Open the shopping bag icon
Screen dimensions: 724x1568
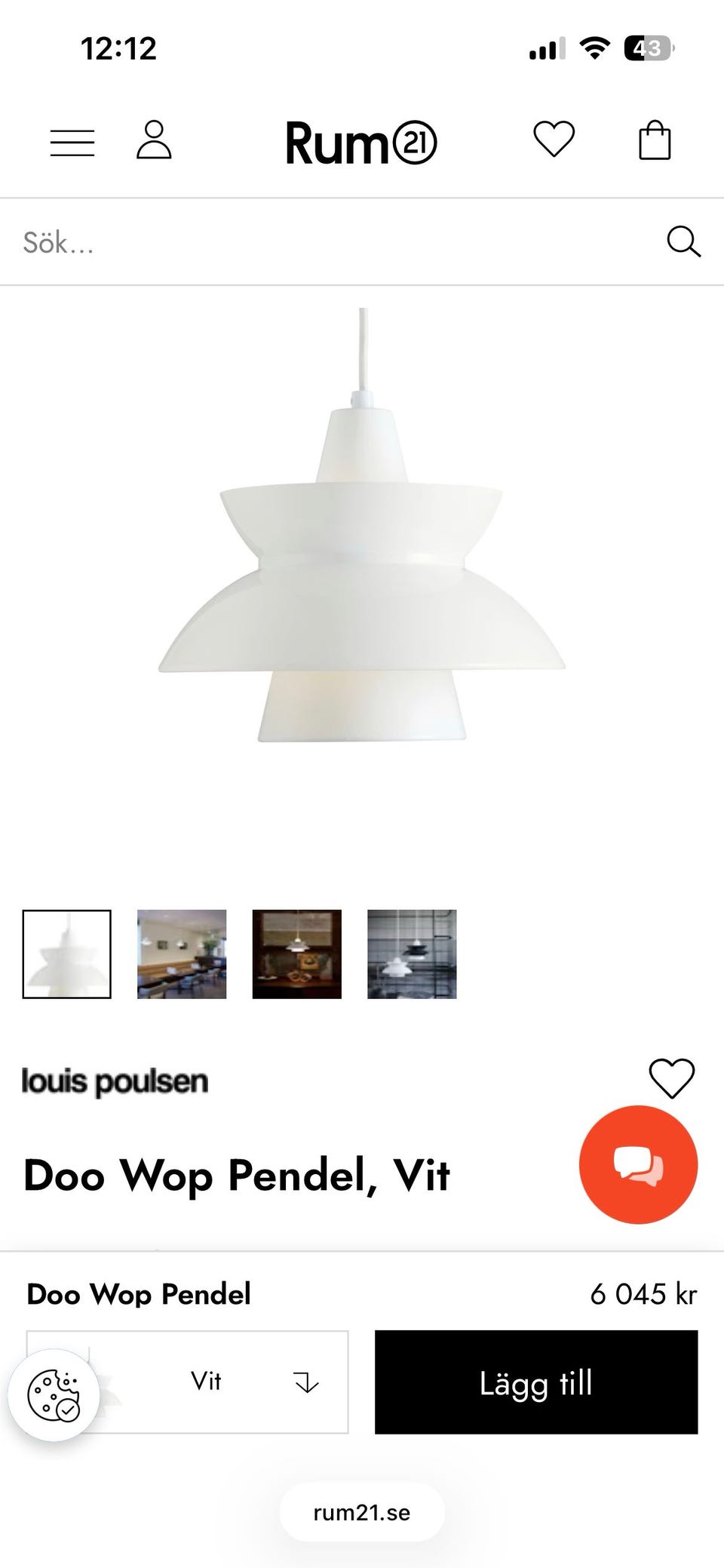(x=653, y=140)
